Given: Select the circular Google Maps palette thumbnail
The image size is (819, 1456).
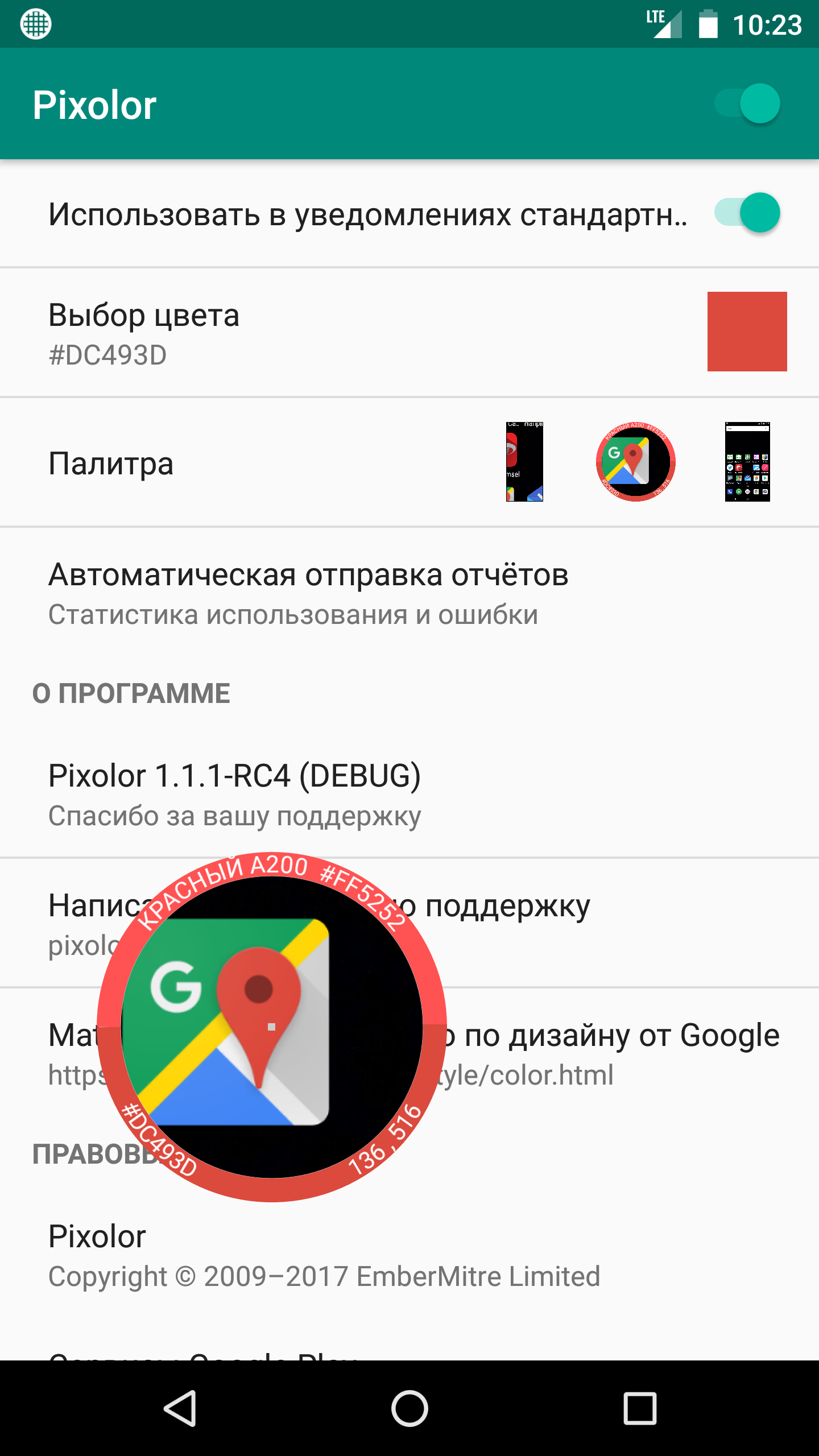Looking at the screenshot, I should click(x=635, y=462).
